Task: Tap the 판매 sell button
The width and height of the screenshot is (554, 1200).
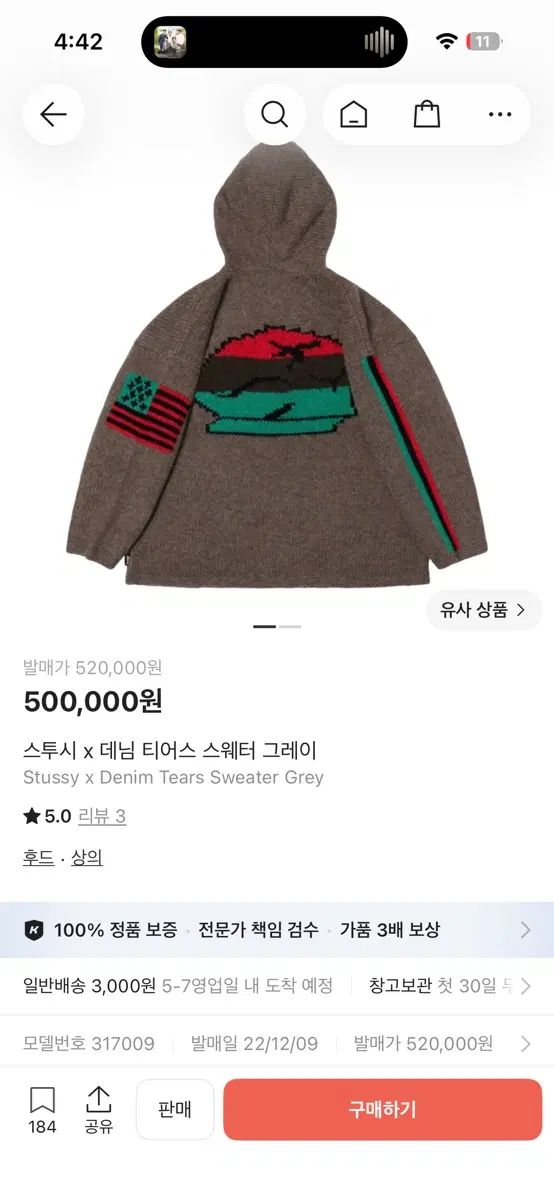Action: (175, 1110)
